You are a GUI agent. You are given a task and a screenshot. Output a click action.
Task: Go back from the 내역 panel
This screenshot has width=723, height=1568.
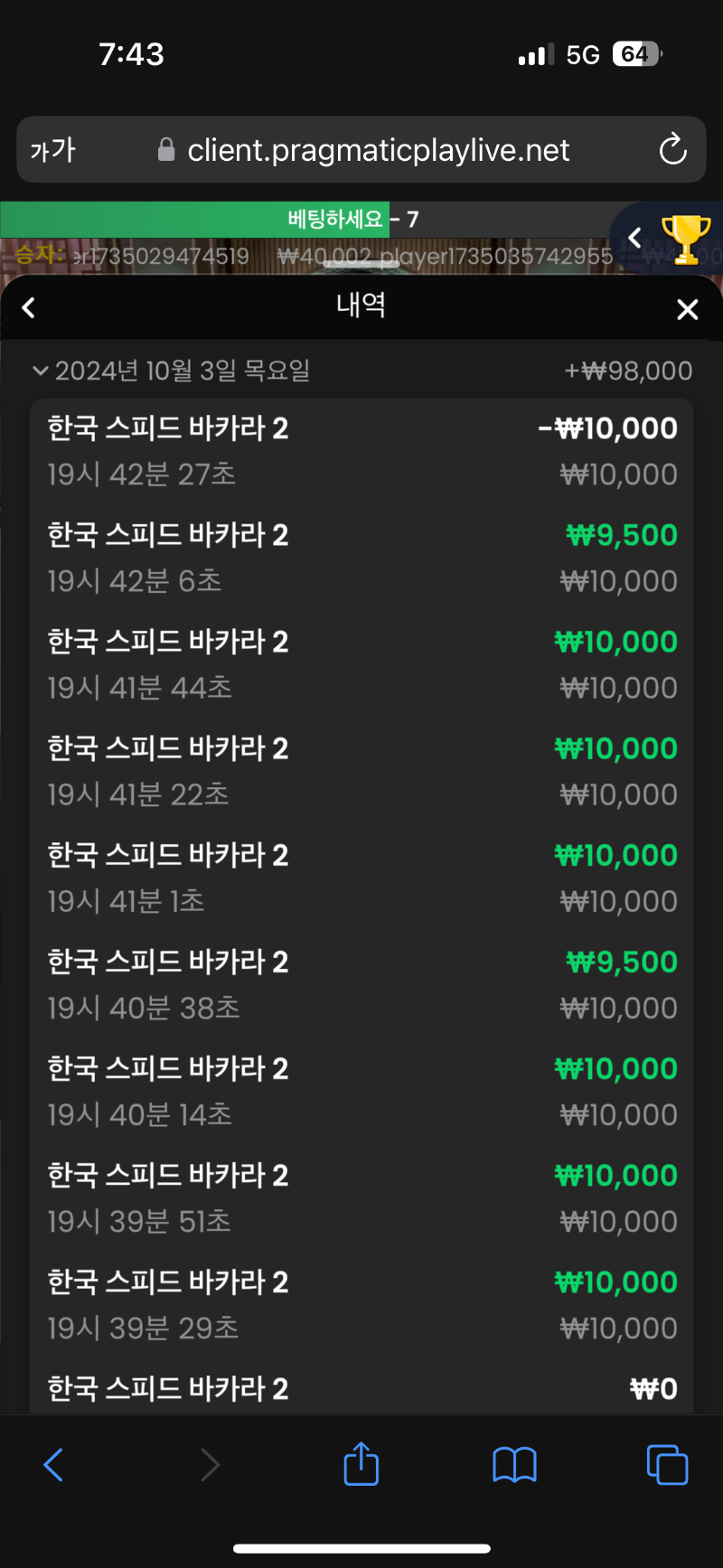tap(29, 308)
